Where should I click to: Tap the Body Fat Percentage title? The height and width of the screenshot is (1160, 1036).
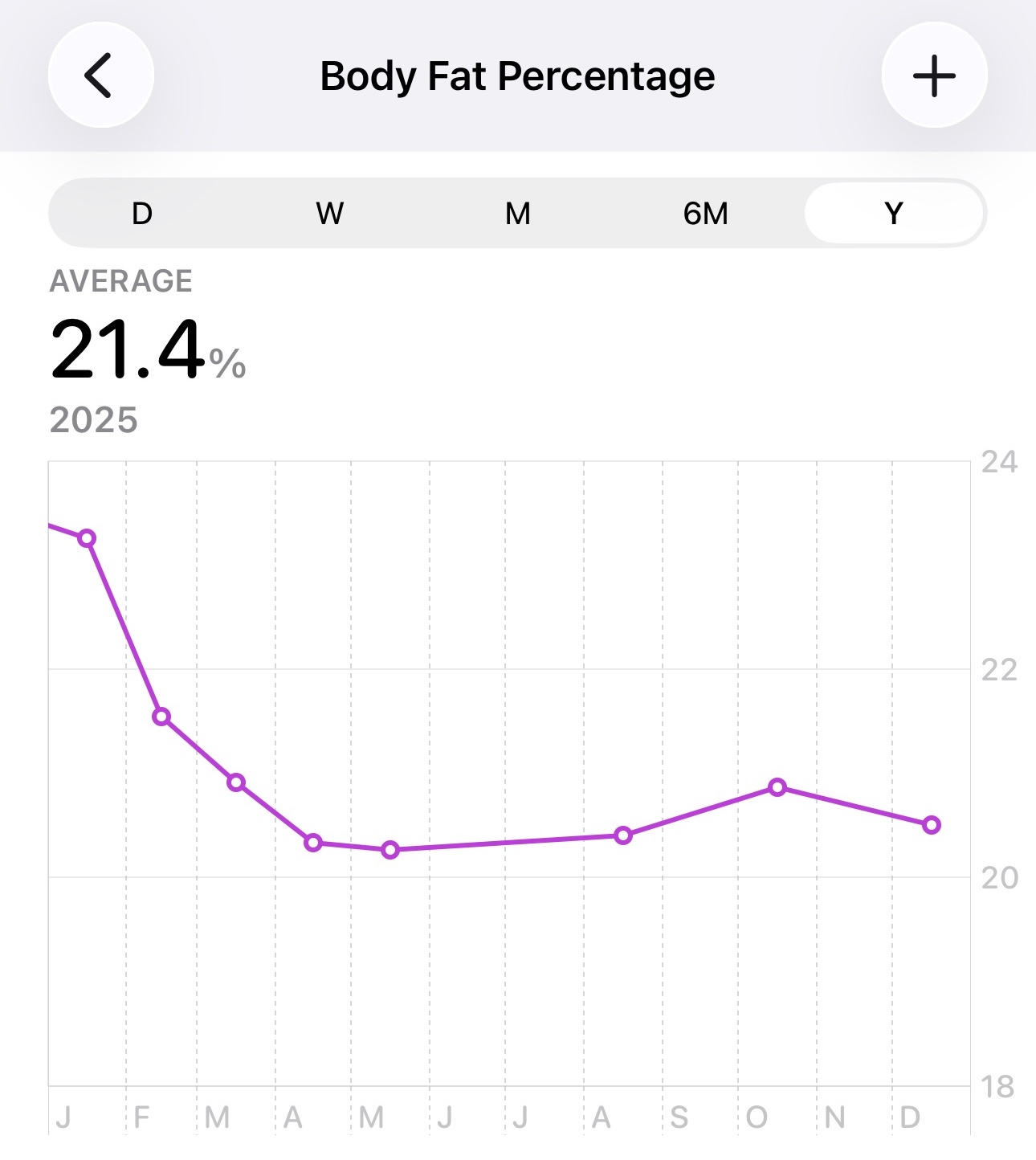click(x=517, y=76)
